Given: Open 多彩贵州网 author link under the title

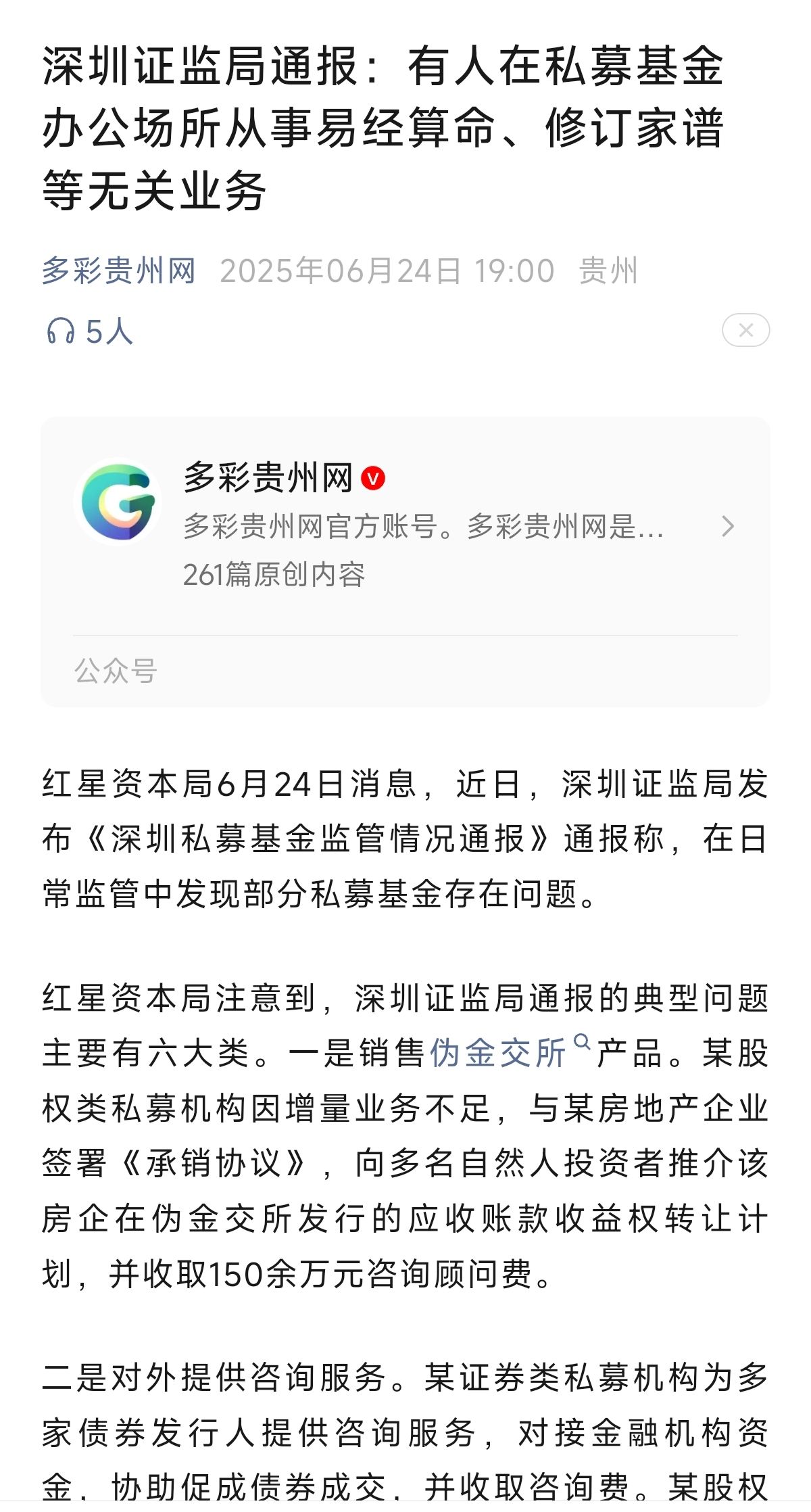Looking at the screenshot, I should pyautogui.click(x=119, y=271).
